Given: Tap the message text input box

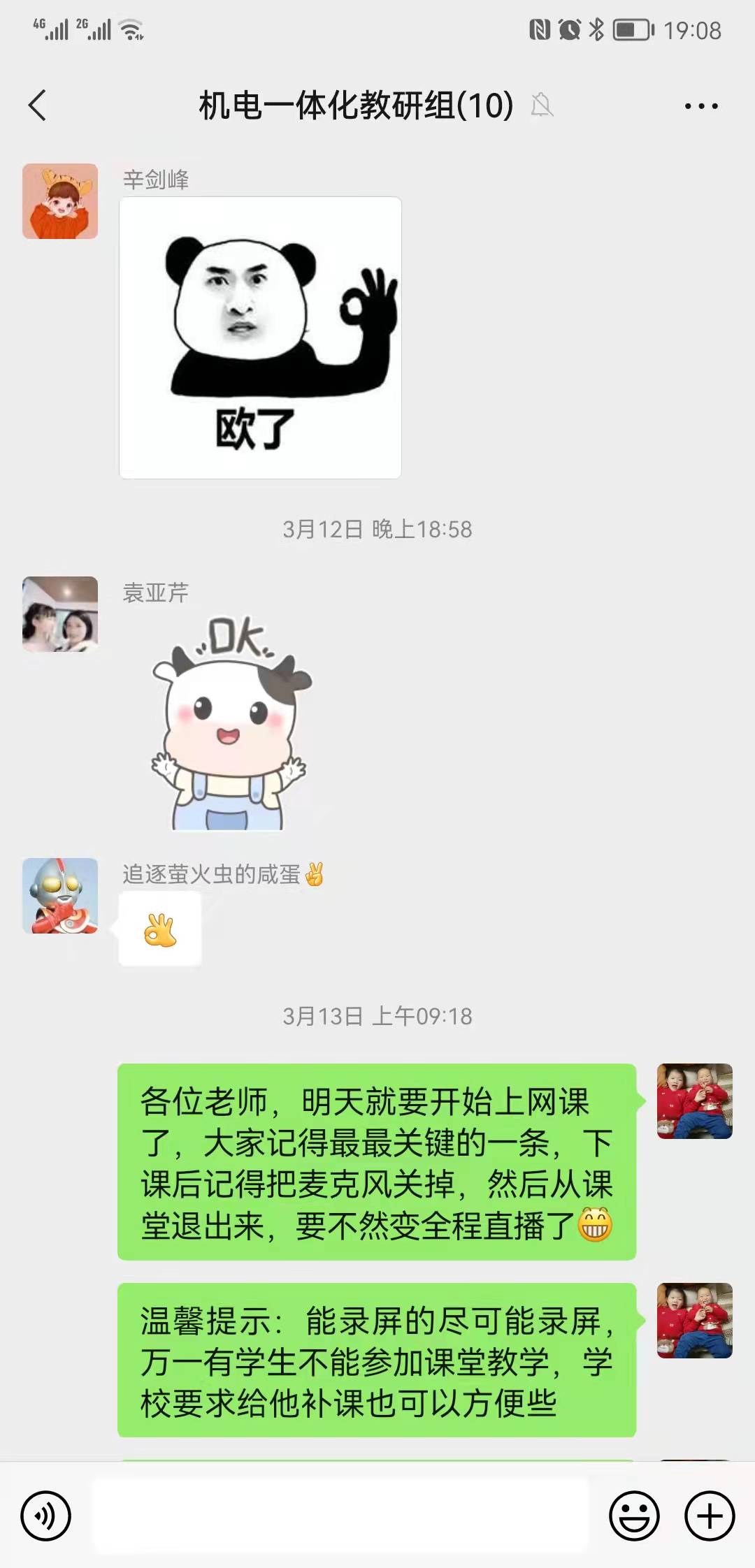Looking at the screenshot, I should click(x=340, y=1516).
